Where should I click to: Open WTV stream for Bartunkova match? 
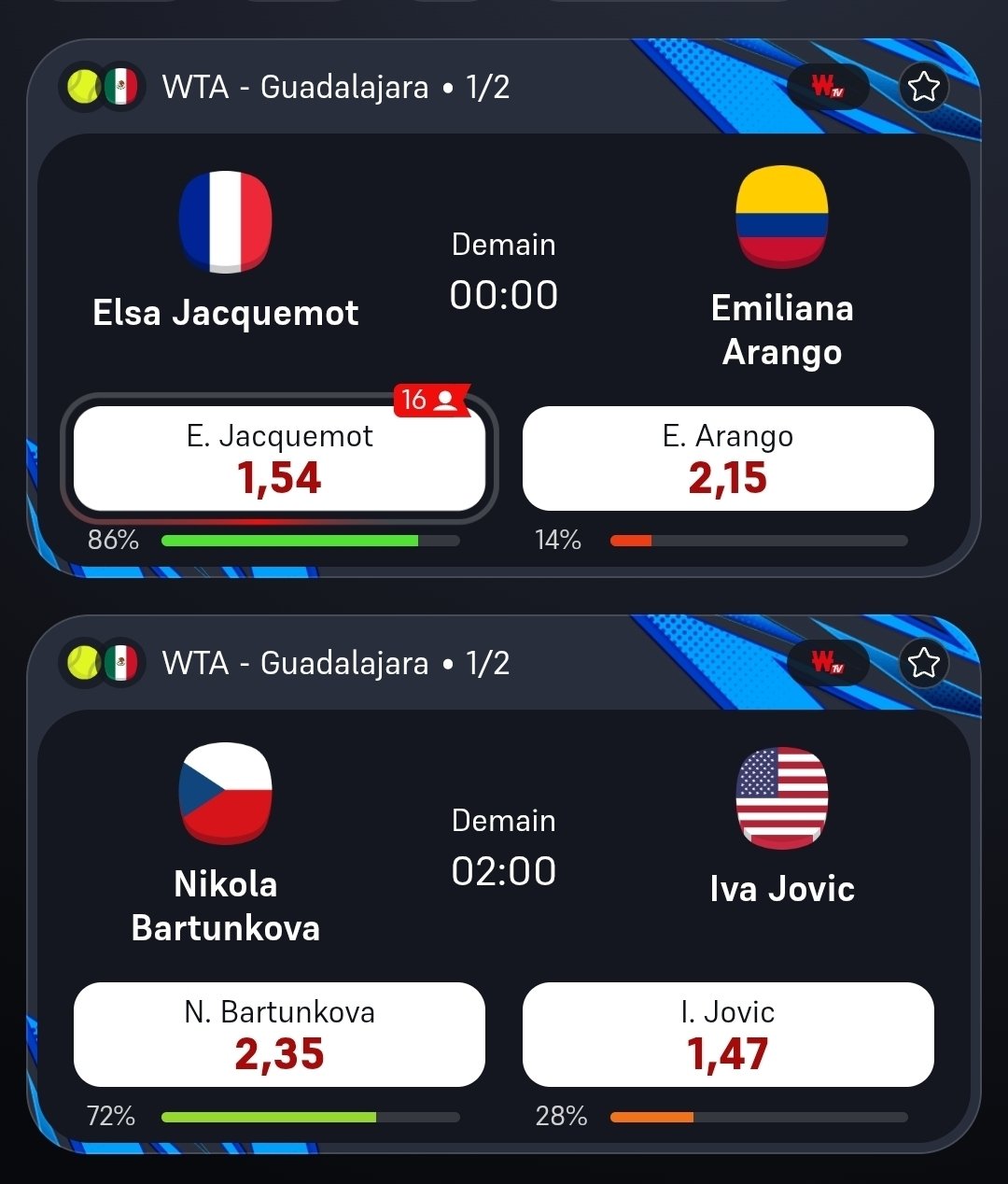(x=827, y=663)
